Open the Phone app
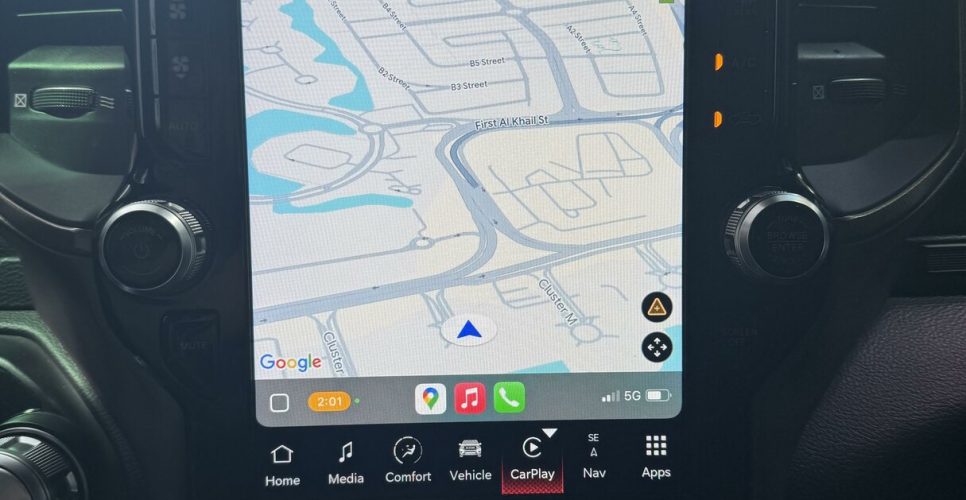The image size is (966, 500). (509, 398)
